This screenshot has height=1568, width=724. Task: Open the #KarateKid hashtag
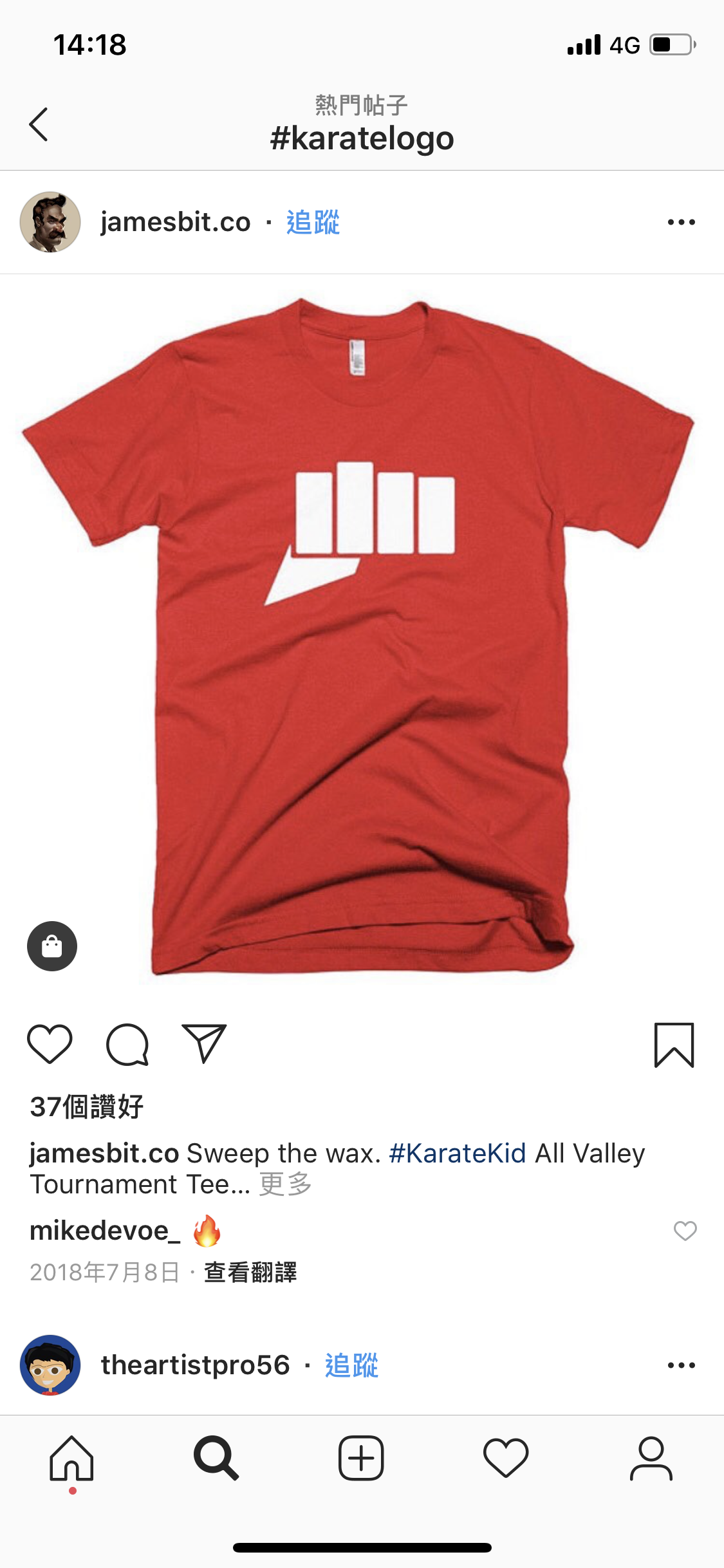point(458,1153)
